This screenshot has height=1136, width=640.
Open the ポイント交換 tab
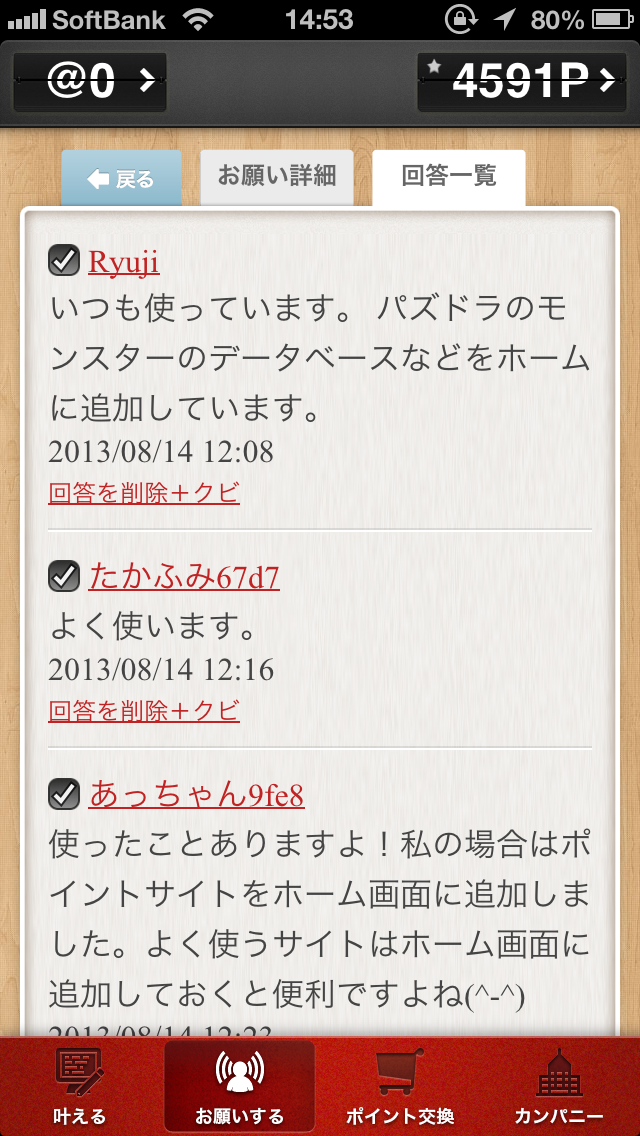point(400,1087)
